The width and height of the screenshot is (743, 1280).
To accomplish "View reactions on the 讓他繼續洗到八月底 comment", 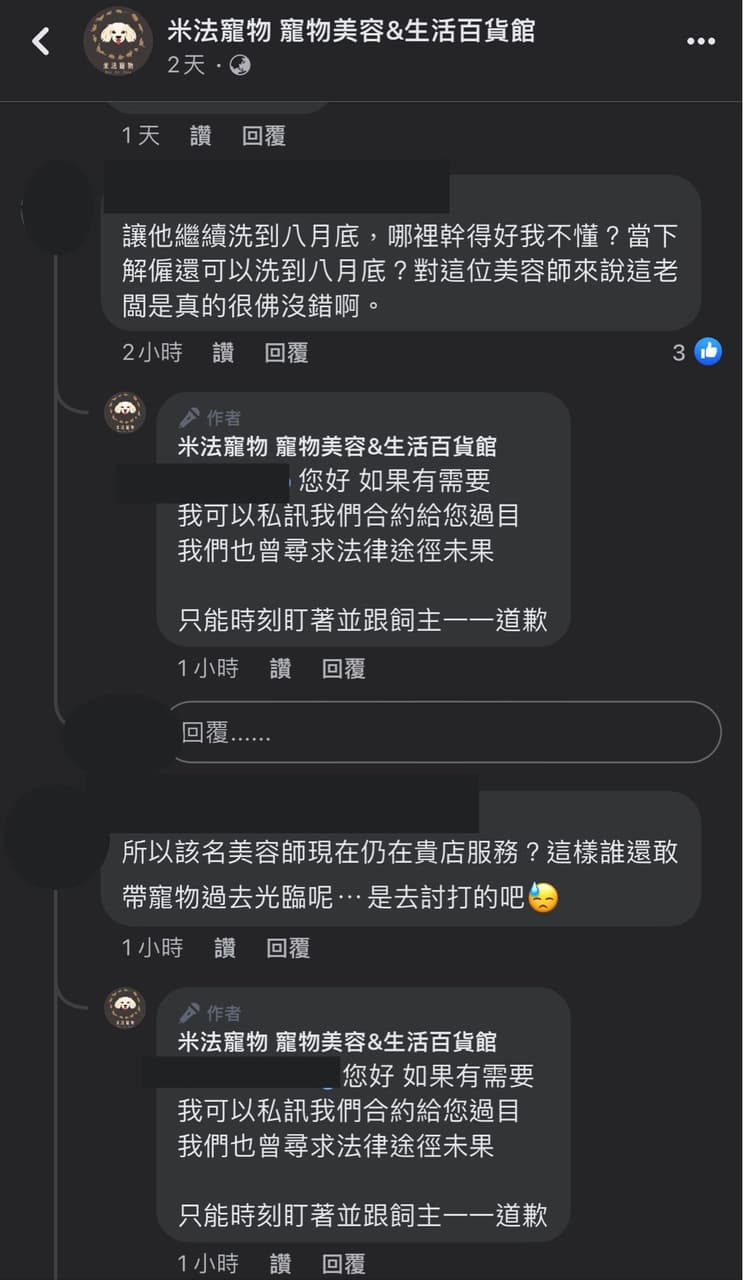I will tap(697, 351).
